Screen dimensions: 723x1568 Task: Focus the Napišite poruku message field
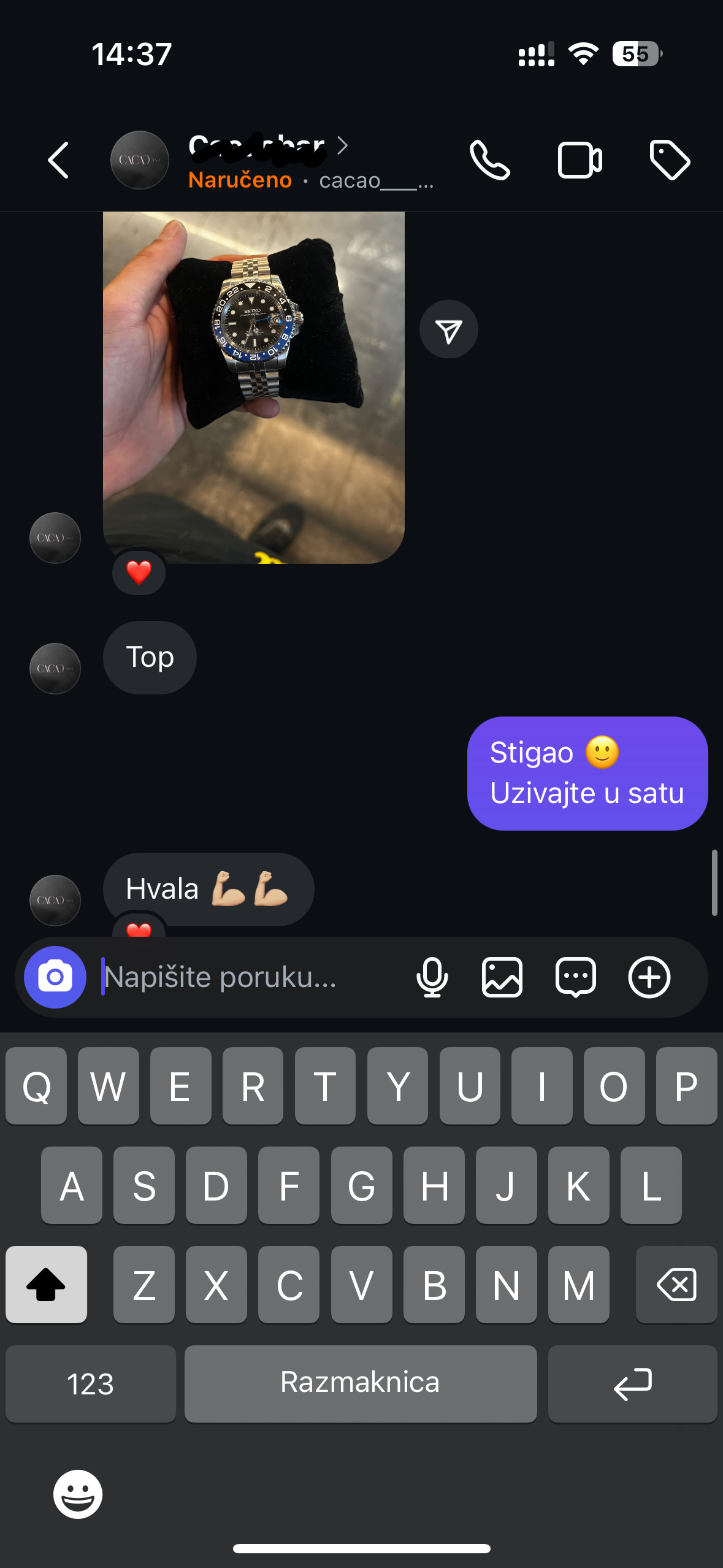245,977
